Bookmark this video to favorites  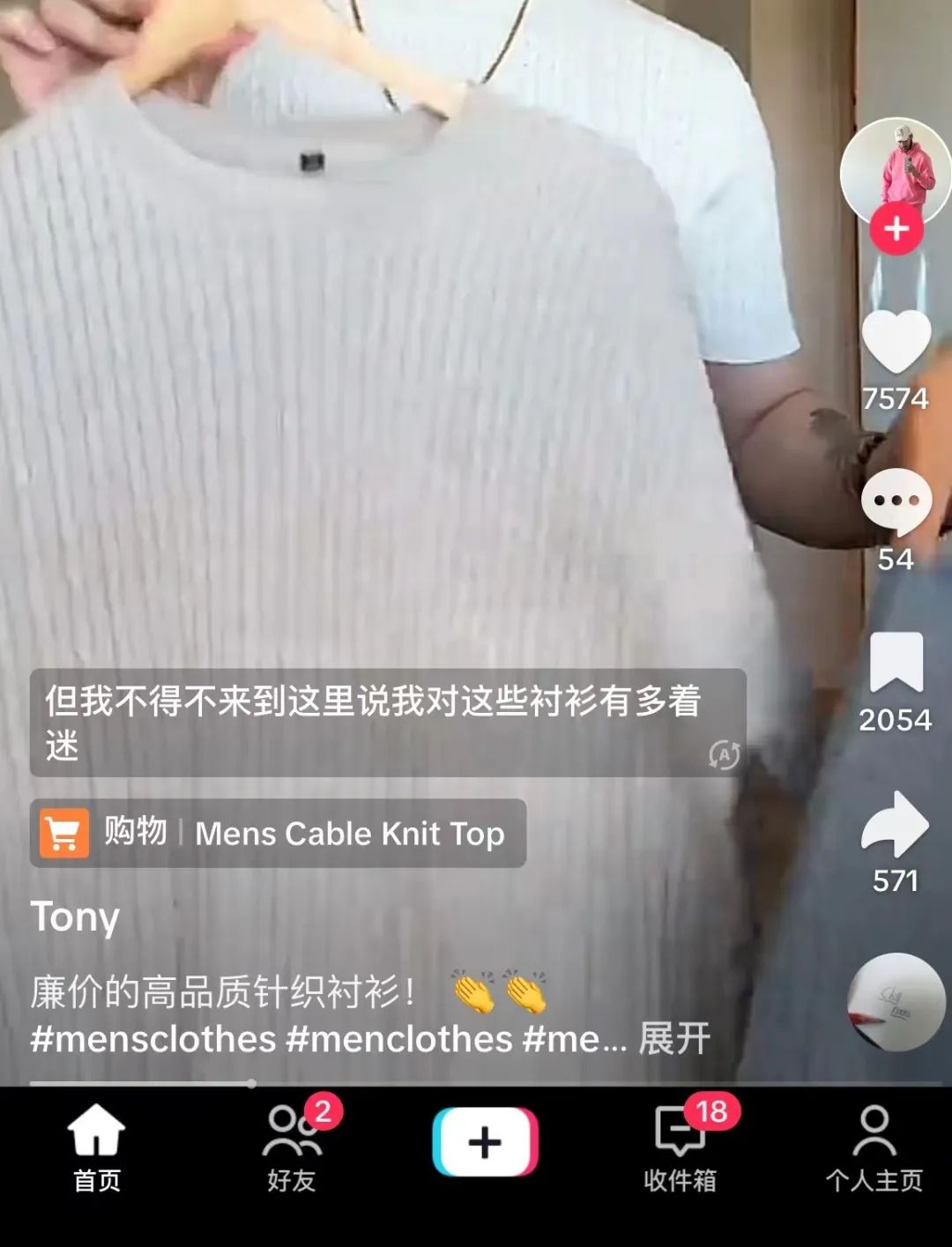(x=896, y=663)
